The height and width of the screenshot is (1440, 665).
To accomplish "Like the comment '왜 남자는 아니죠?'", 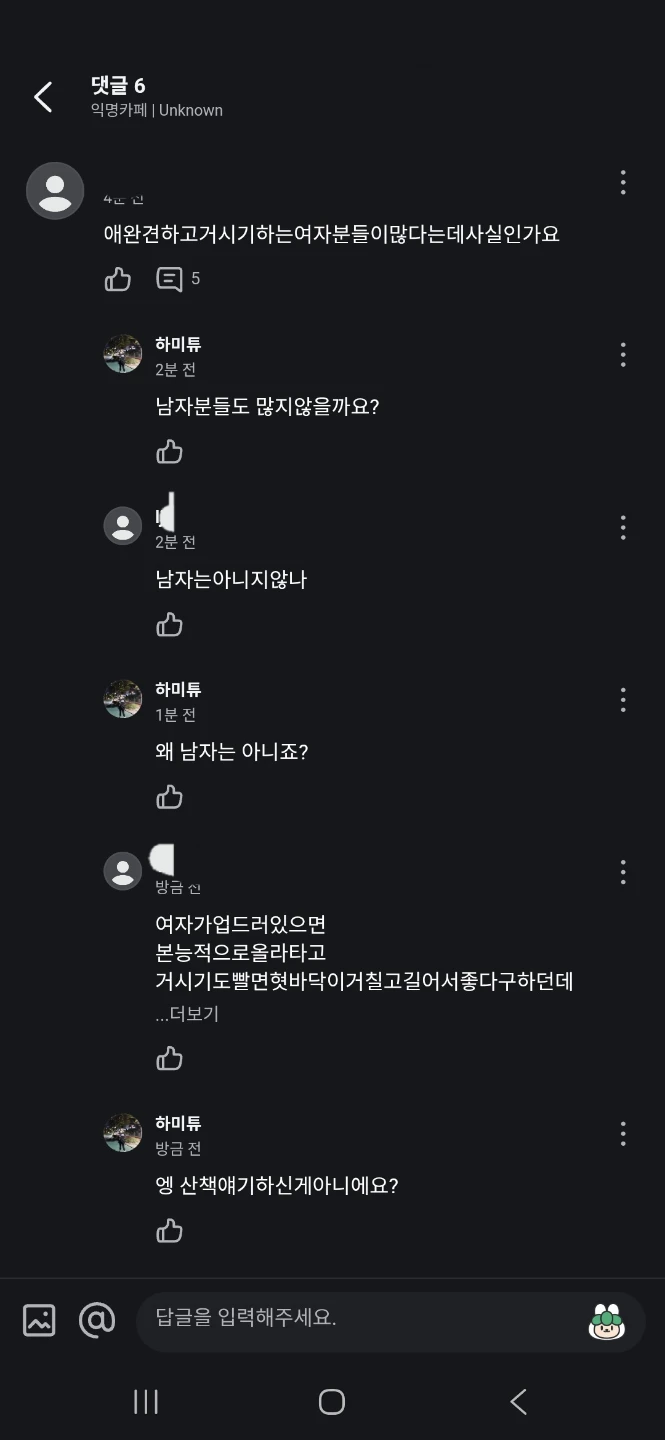I will [x=170, y=797].
